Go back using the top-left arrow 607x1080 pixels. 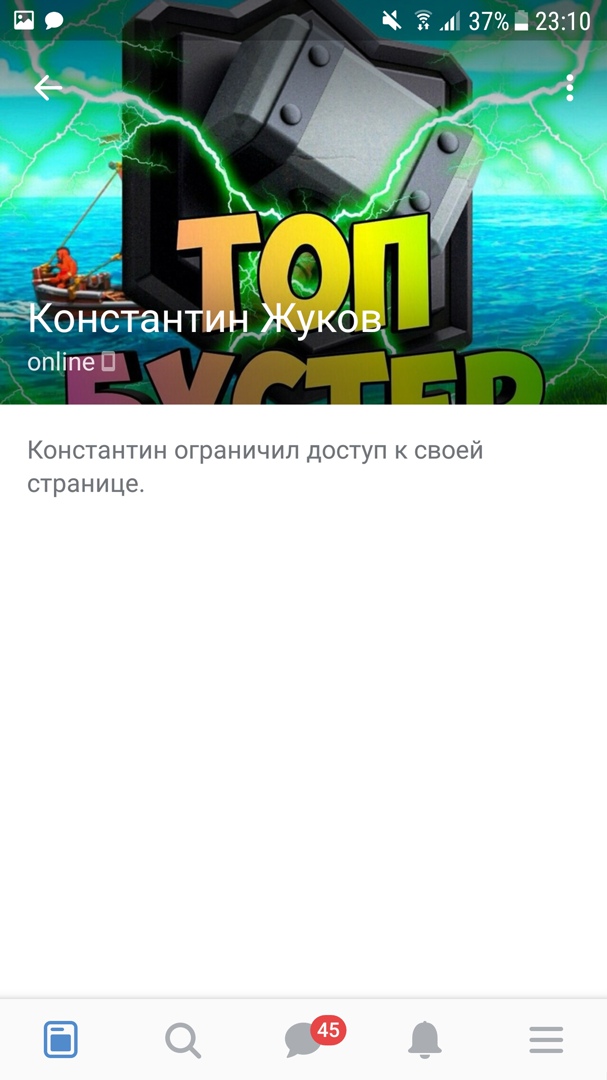point(48,88)
